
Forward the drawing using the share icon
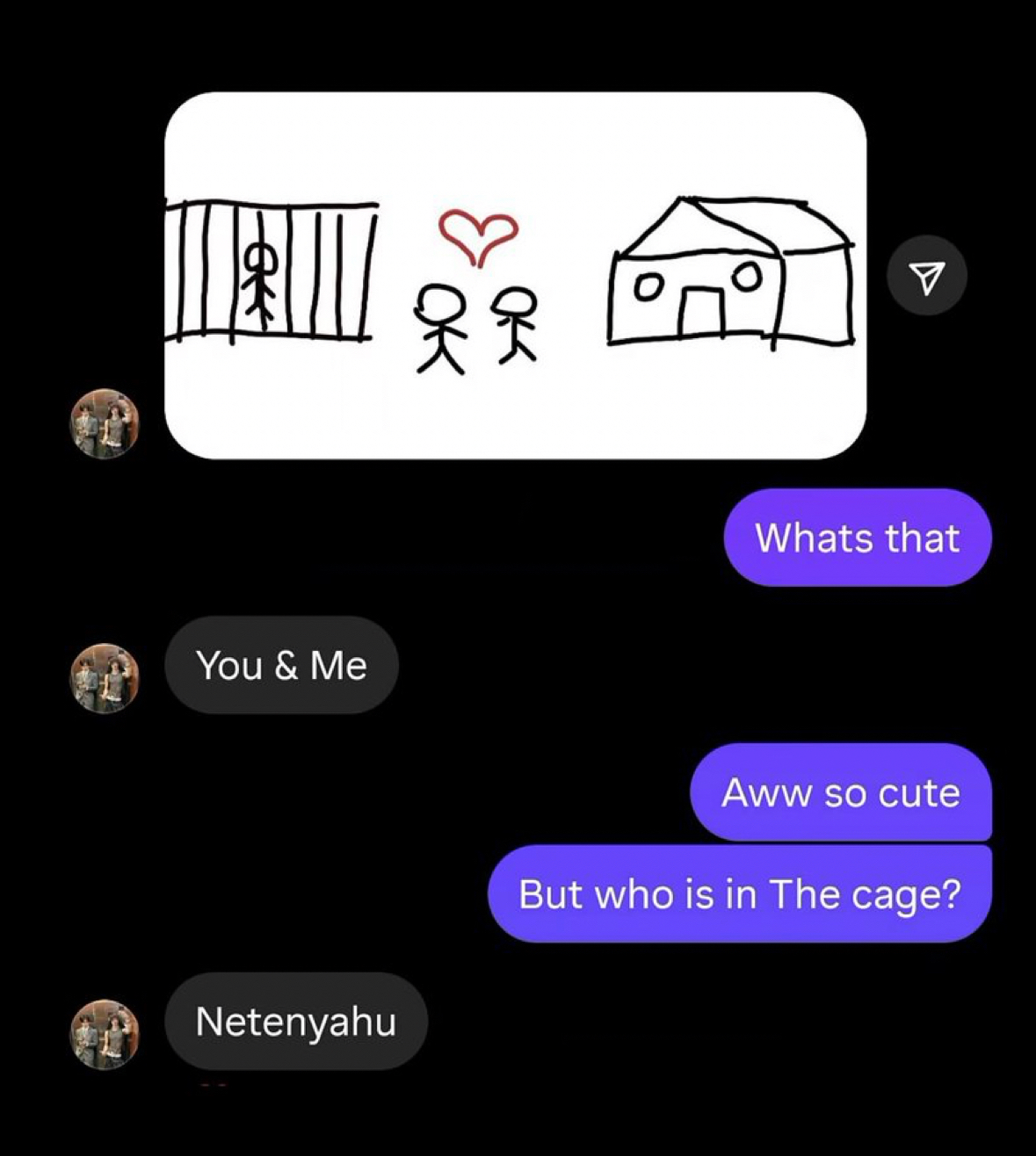coord(927,276)
